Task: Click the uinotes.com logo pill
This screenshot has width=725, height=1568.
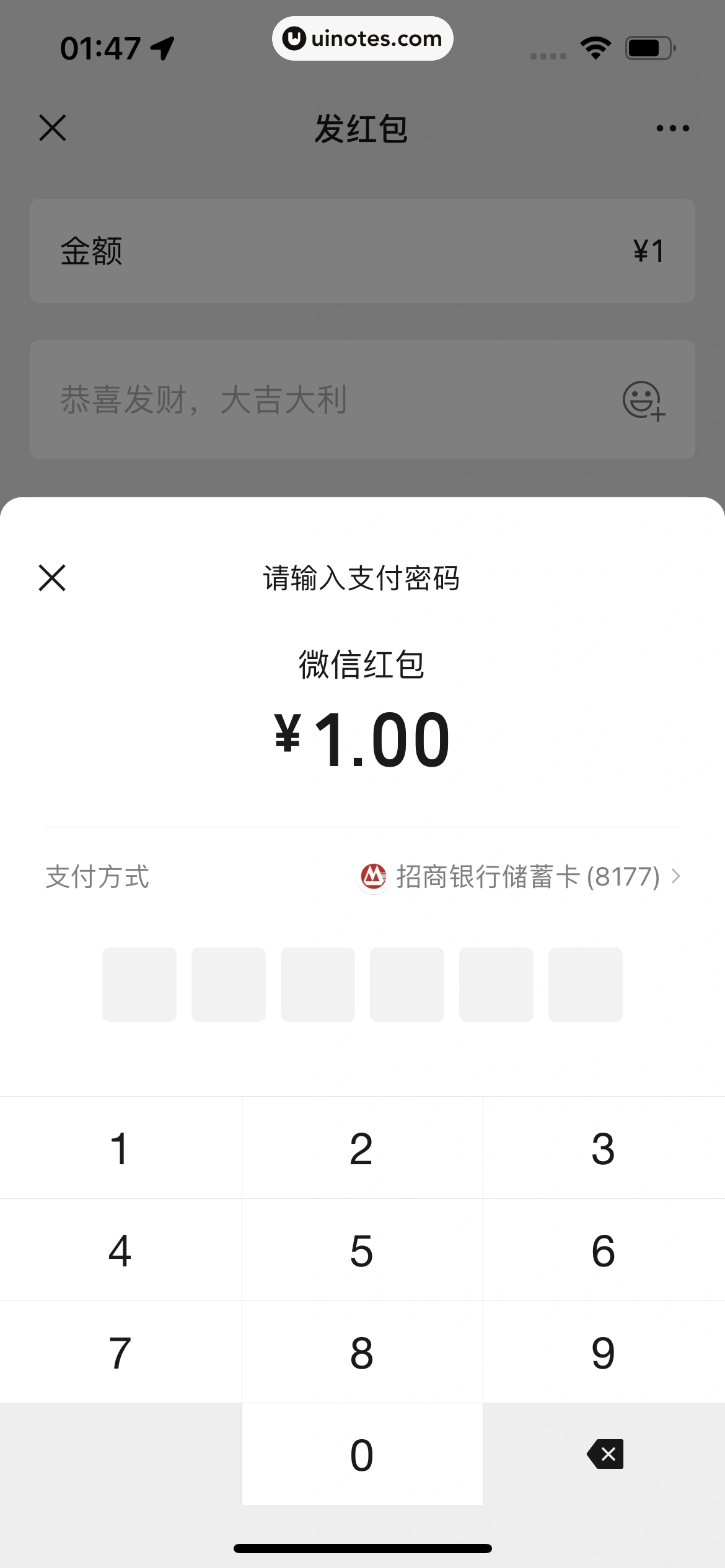Action: 362,38
